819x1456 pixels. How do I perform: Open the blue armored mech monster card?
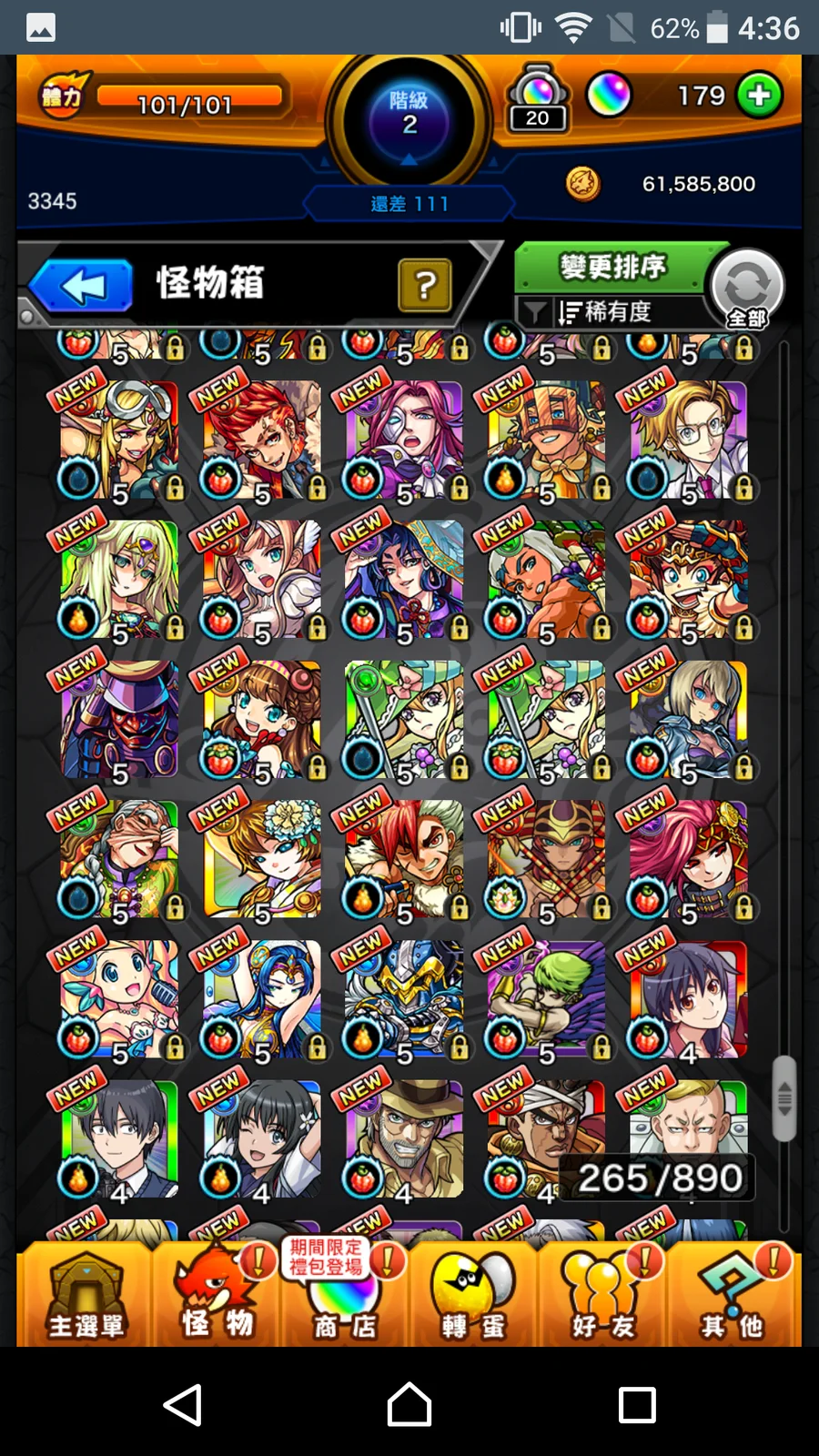pyautogui.click(x=404, y=999)
